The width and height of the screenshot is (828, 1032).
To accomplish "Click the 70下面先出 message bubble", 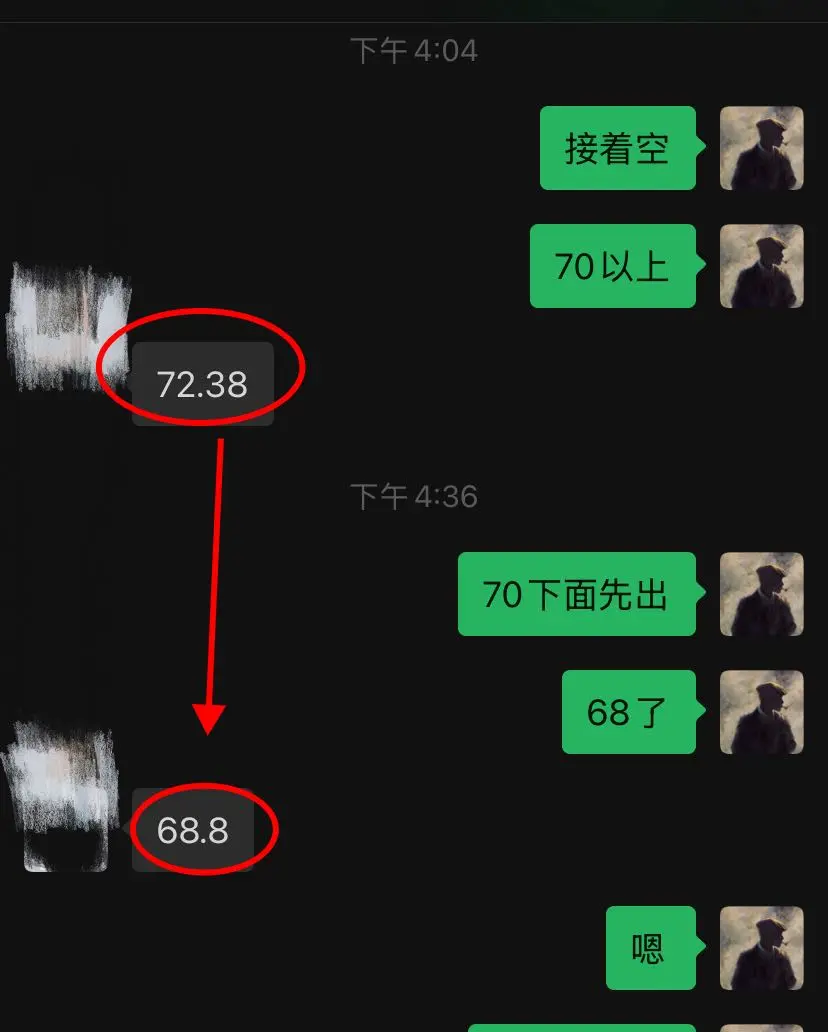I will click(577, 596).
